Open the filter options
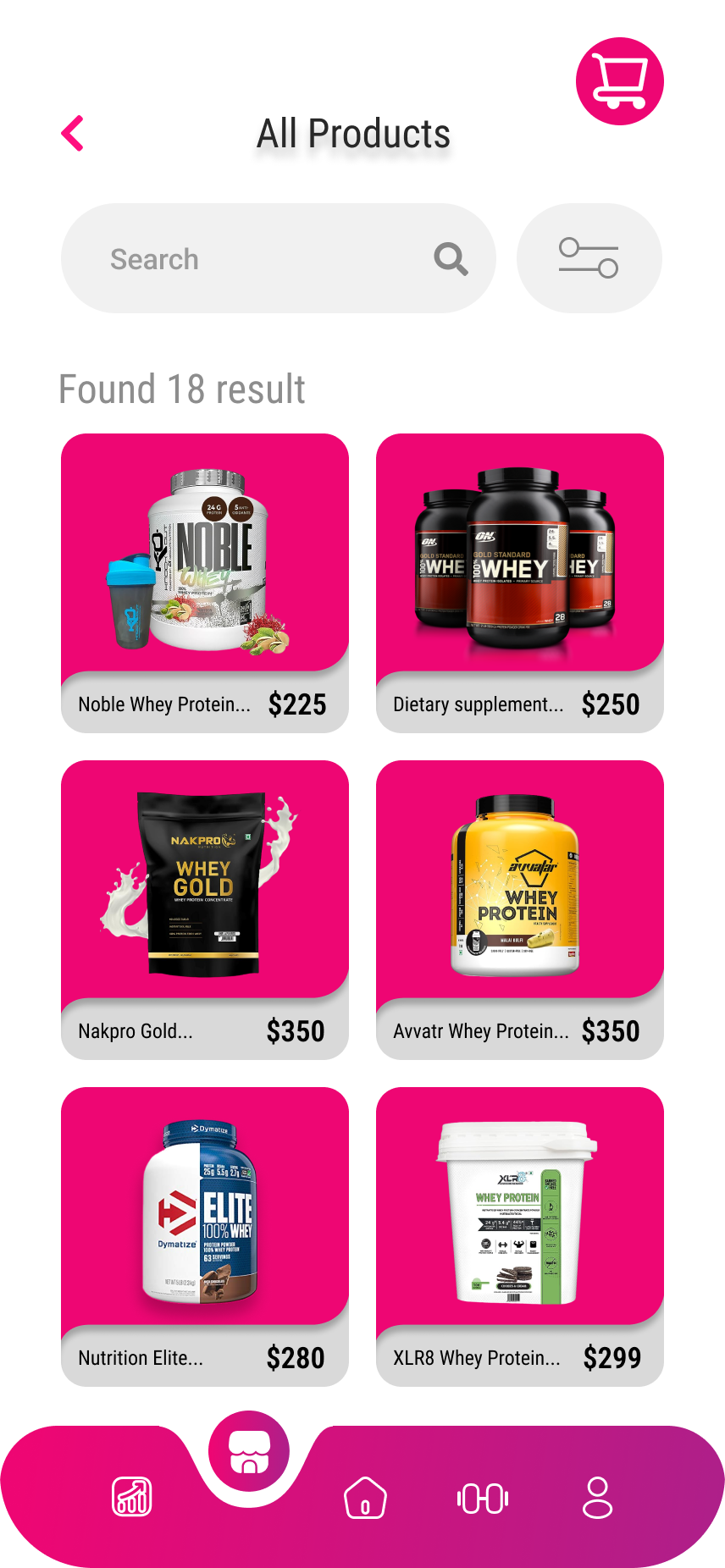Image resolution: width=725 pixels, height=1568 pixels. tap(589, 258)
